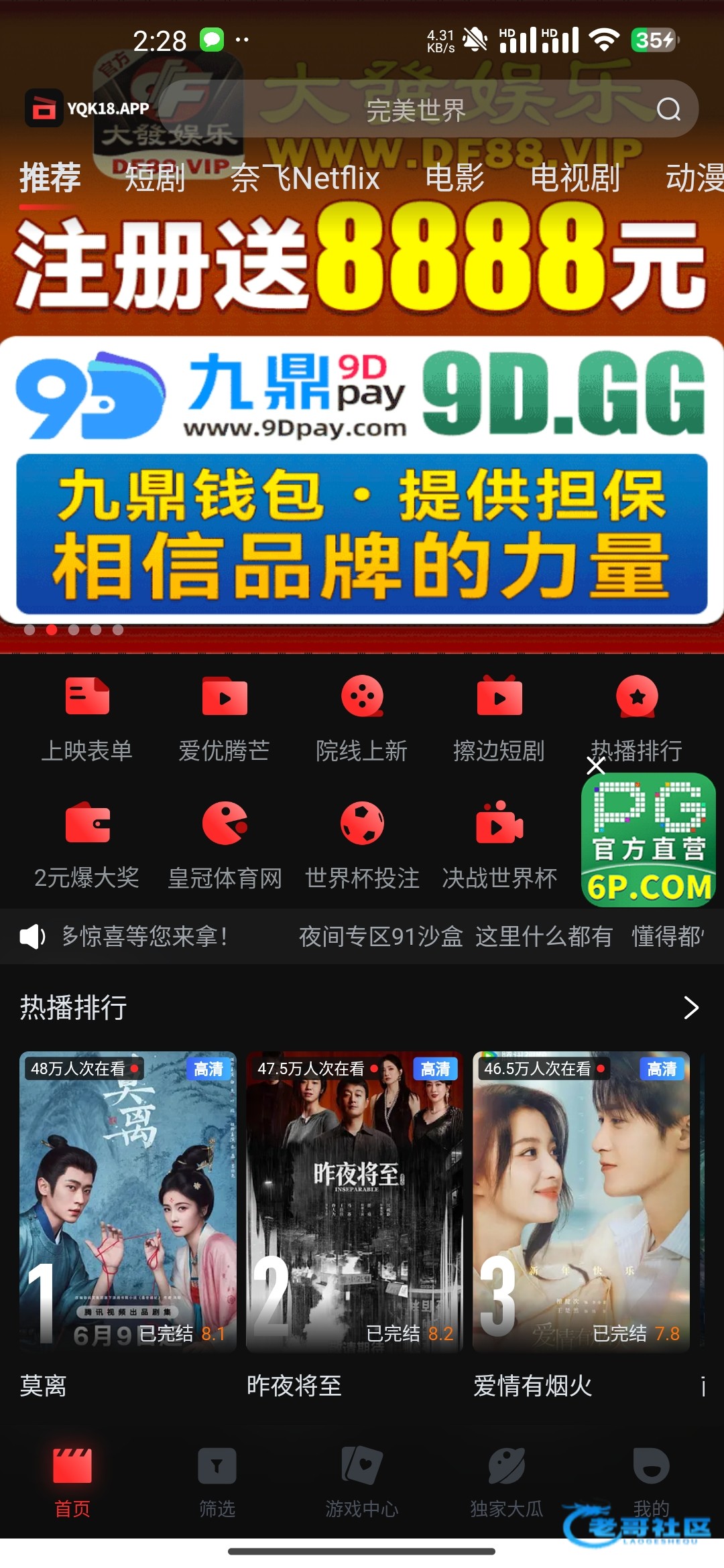Viewport: 724px width, 1568px height.
Task: Dismiss the floating PG ad
Action: click(x=595, y=765)
